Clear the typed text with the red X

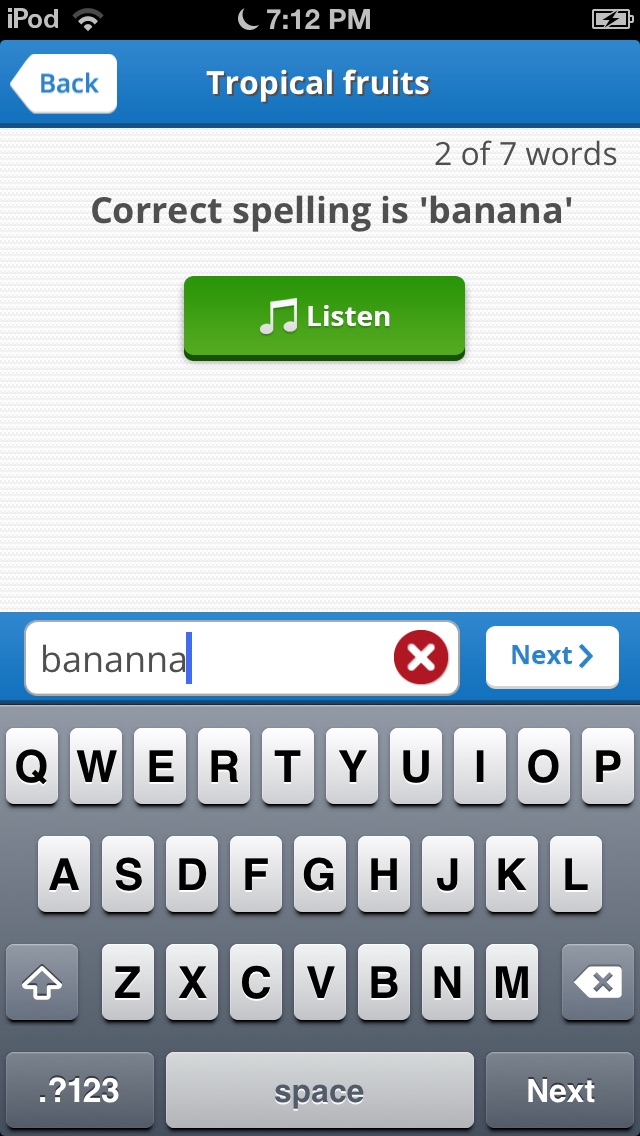coord(421,658)
